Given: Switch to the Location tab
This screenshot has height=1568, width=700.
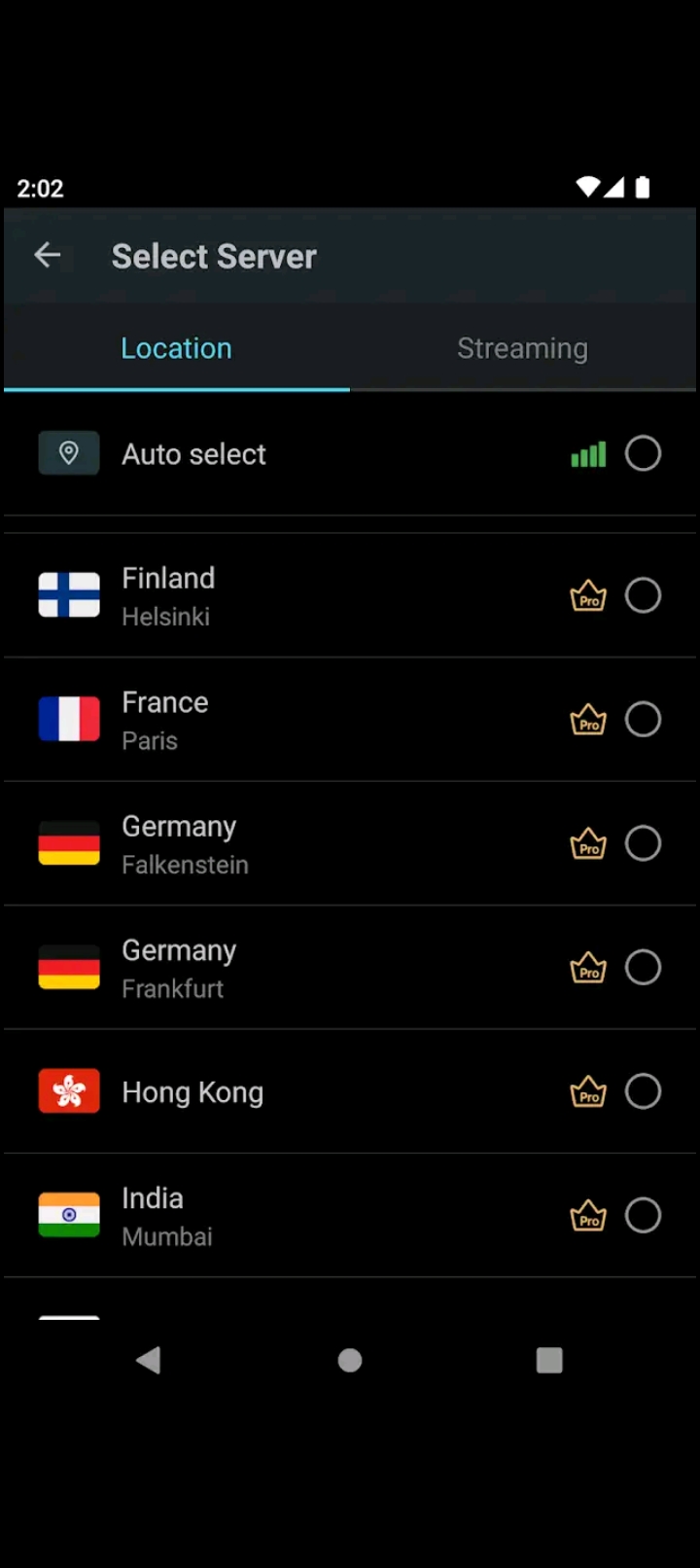Looking at the screenshot, I should [x=176, y=348].
